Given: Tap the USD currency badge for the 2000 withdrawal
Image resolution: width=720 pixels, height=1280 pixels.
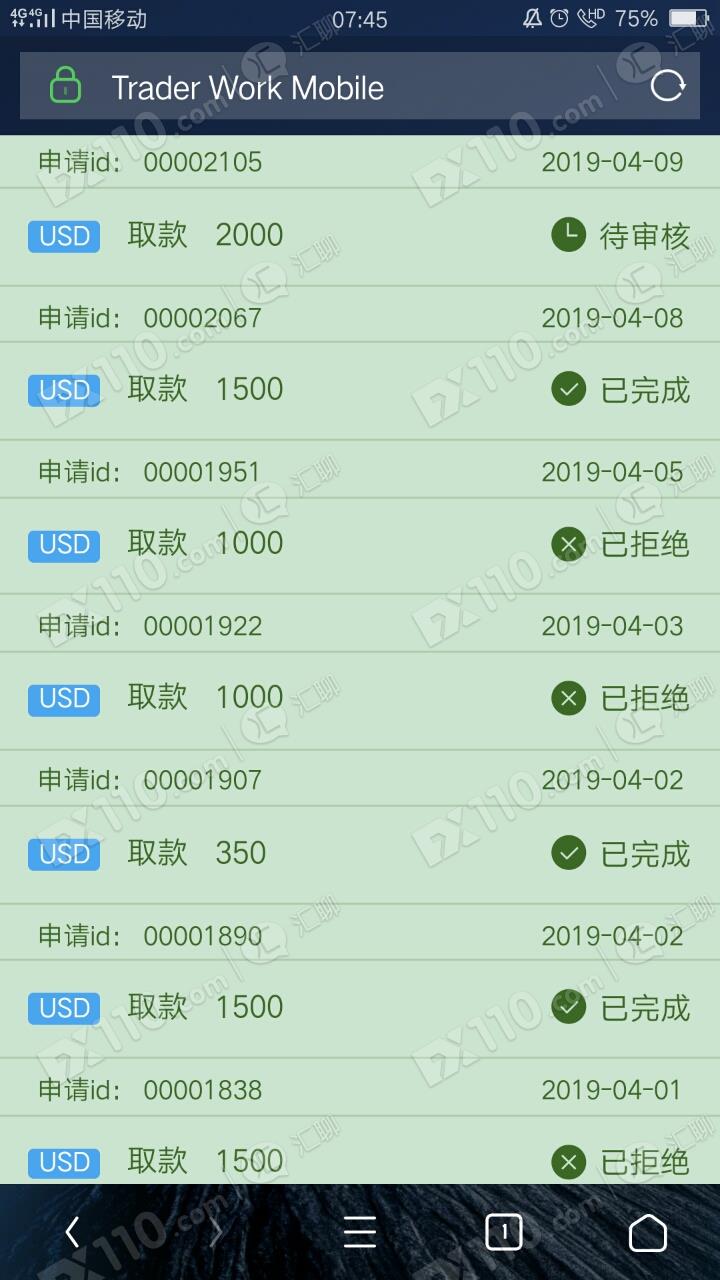Looking at the screenshot, I should coord(63,236).
